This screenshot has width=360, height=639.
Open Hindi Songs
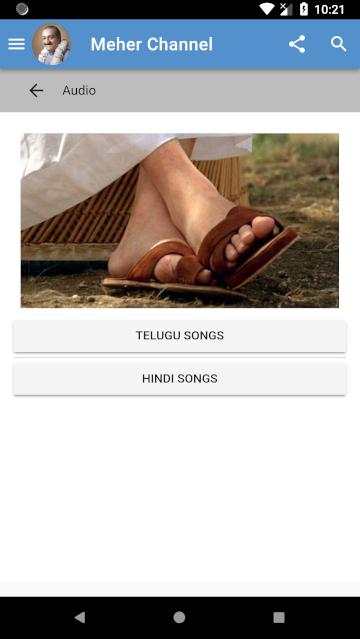pyautogui.click(x=180, y=379)
